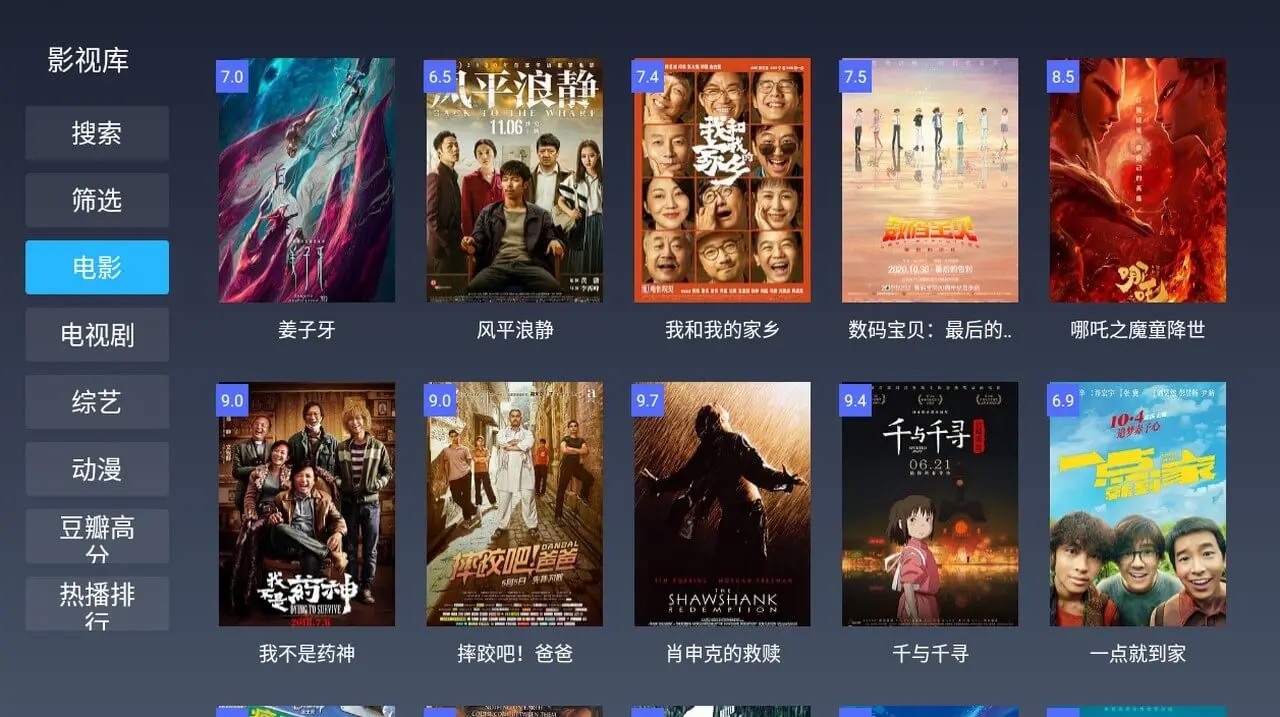
Task: Switch to the 动漫 anime category
Action: tap(97, 469)
